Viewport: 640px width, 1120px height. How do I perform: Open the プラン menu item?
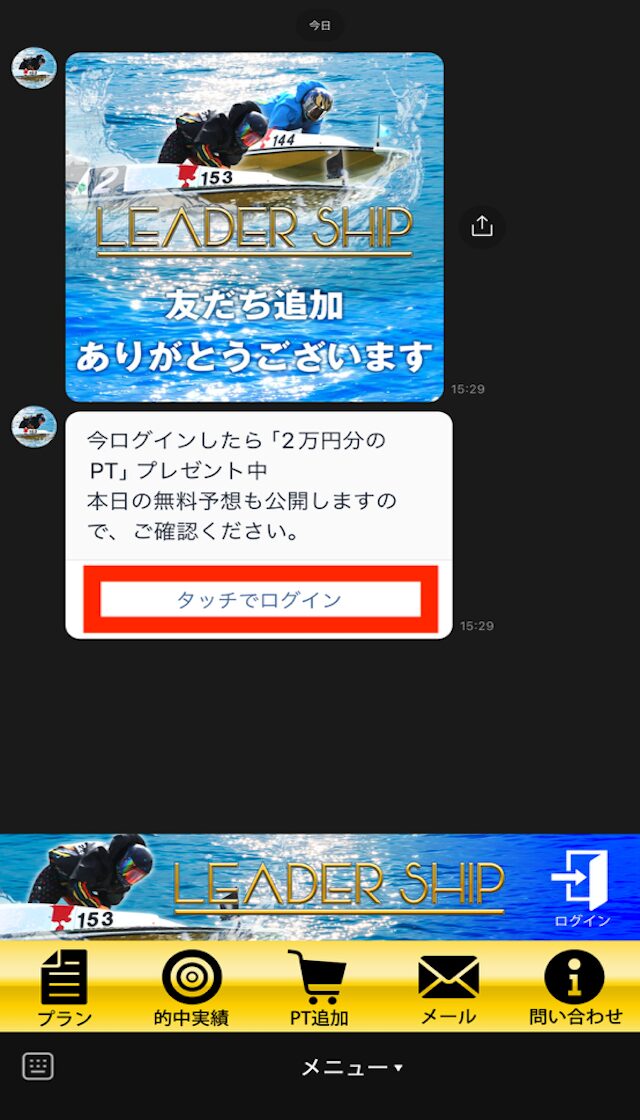point(65,988)
